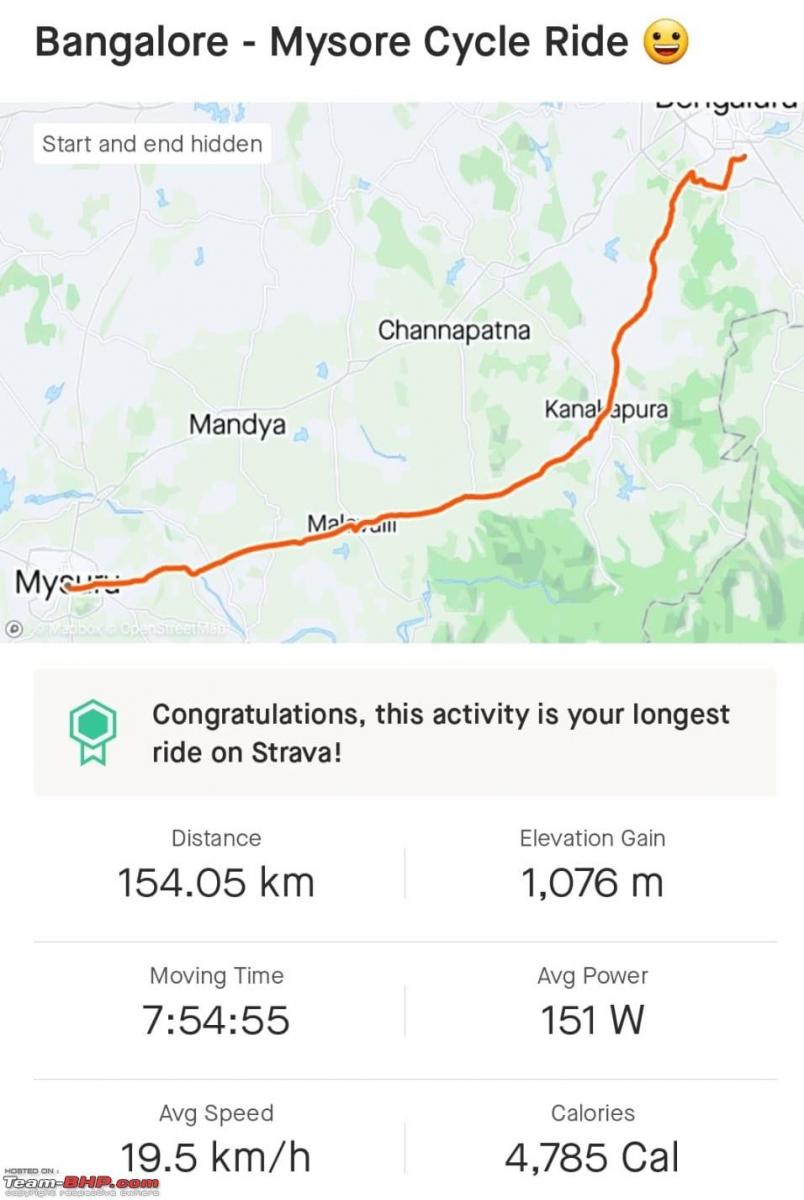
Task: Tap the 'Start and end hidden' chip
Action: [x=152, y=144]
